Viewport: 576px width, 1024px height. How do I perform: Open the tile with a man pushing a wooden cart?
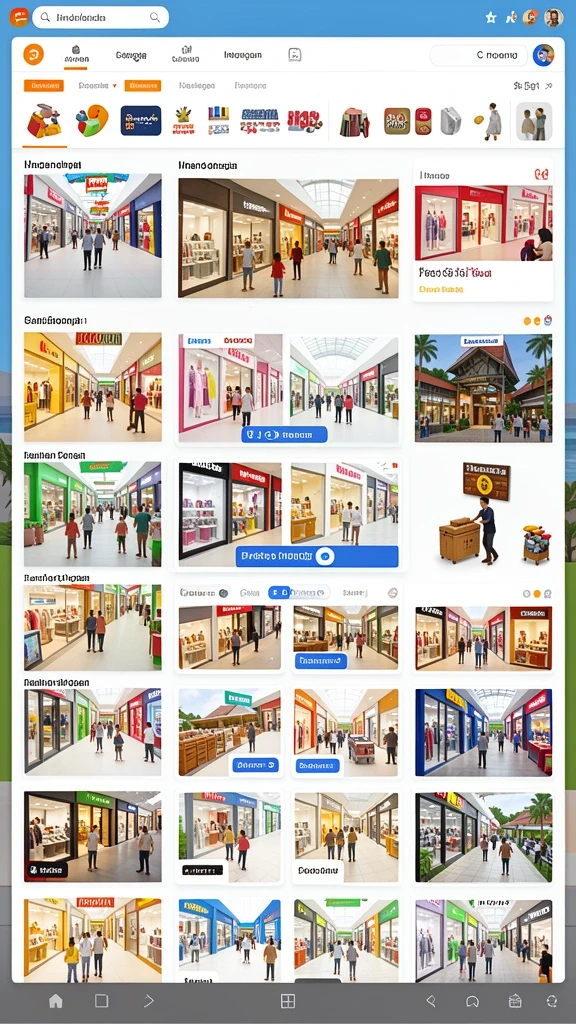pos(483,513)
